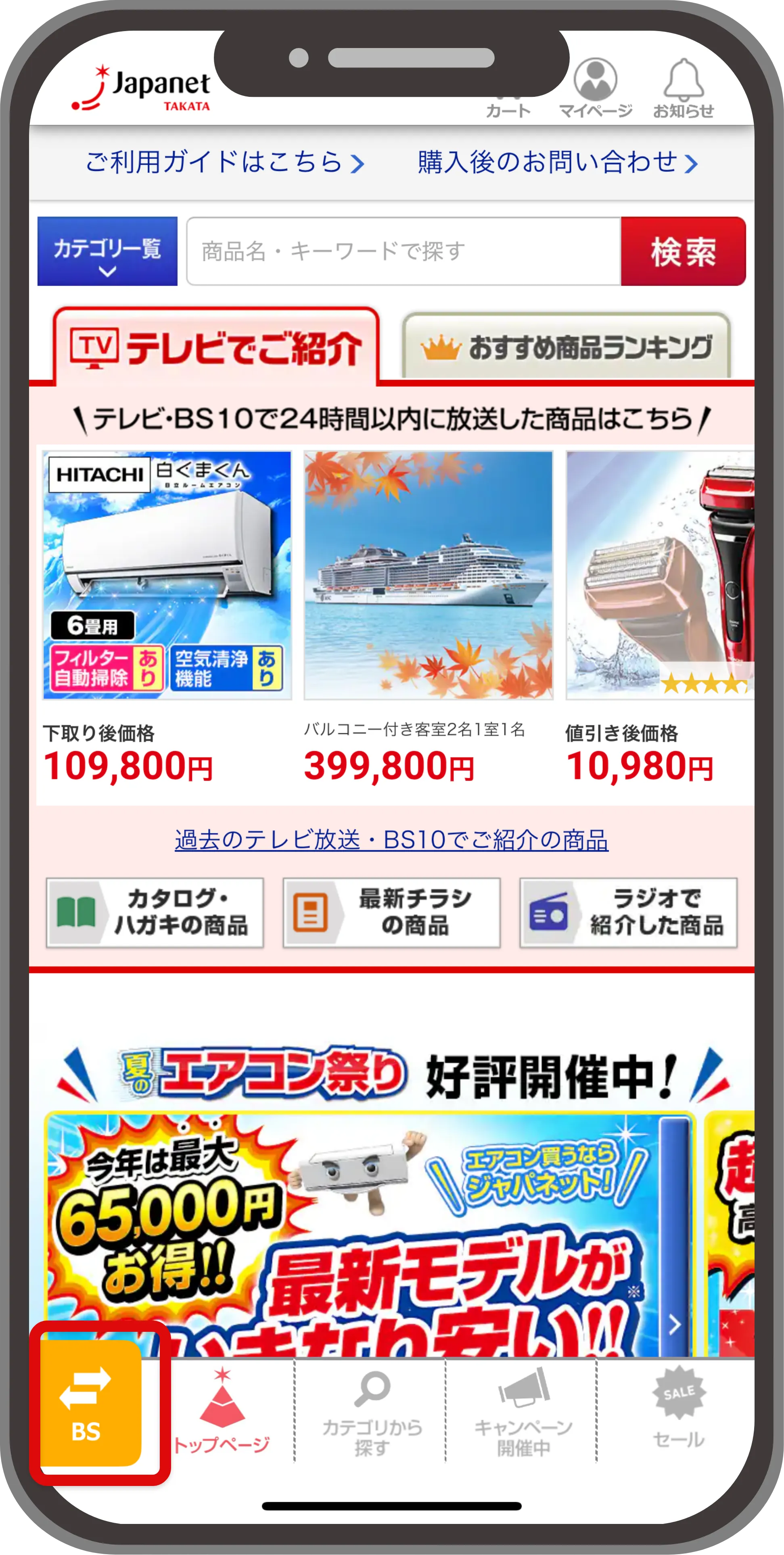The image size is (784, 1555).
Task: Tap the red 検索 search button
Action: (x=683, y=251)
